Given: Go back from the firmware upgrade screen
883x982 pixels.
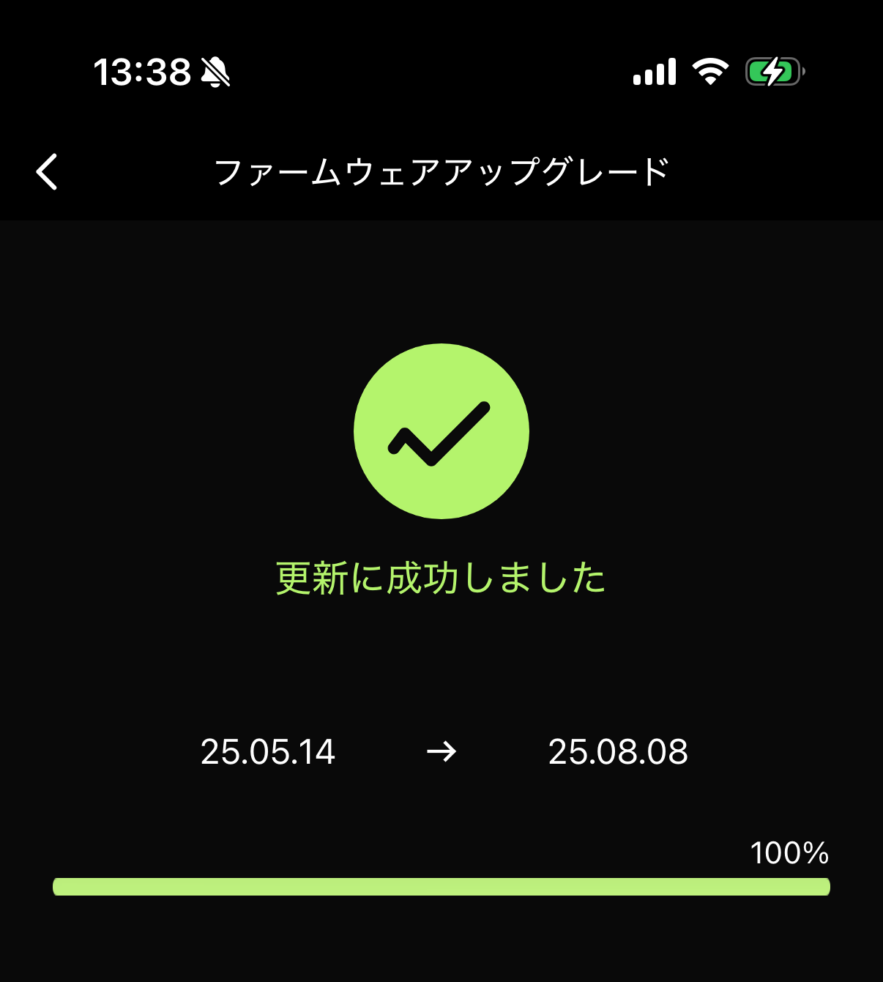Looking at the screenshot, I should coord(47,172).
